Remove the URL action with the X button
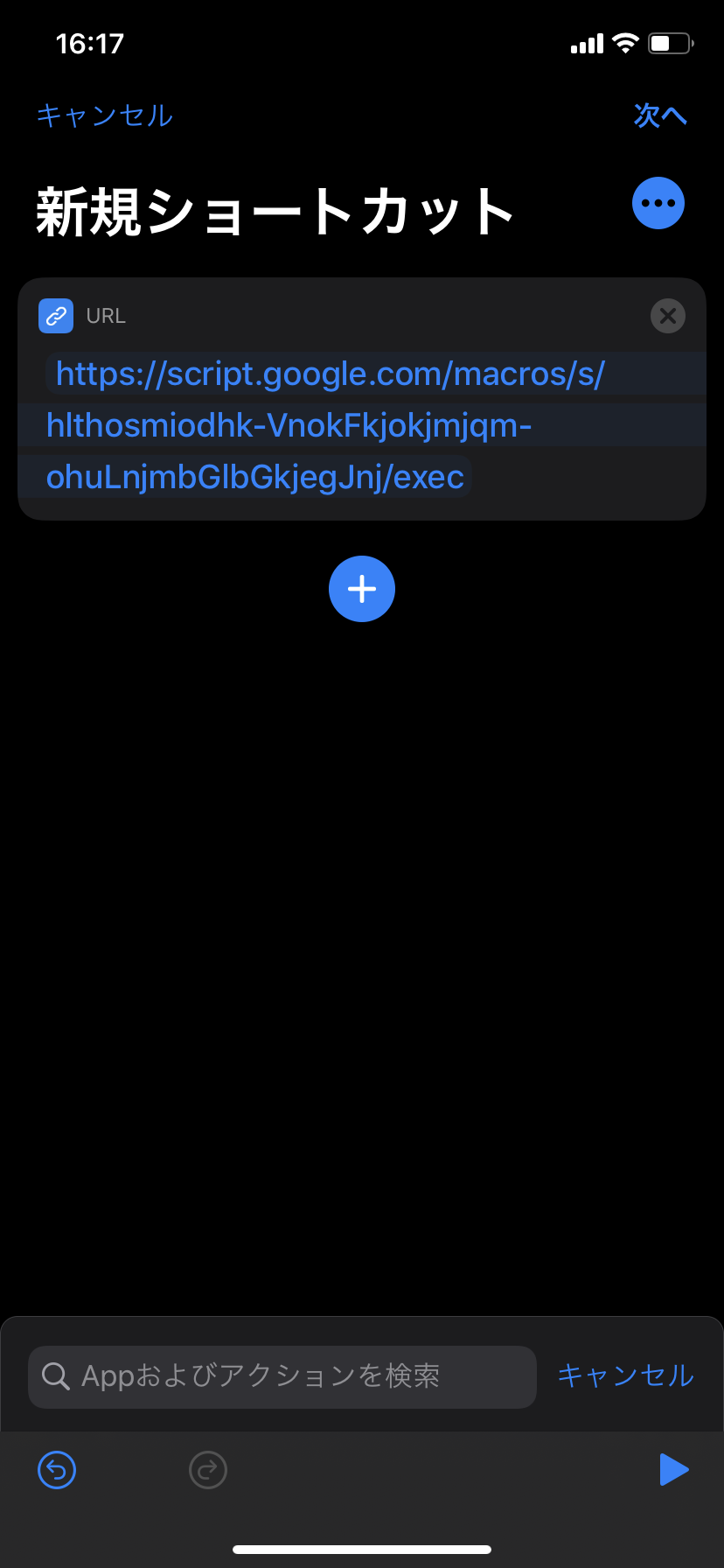This screenshot has height=1568, width=724. (x=667, y=316)
